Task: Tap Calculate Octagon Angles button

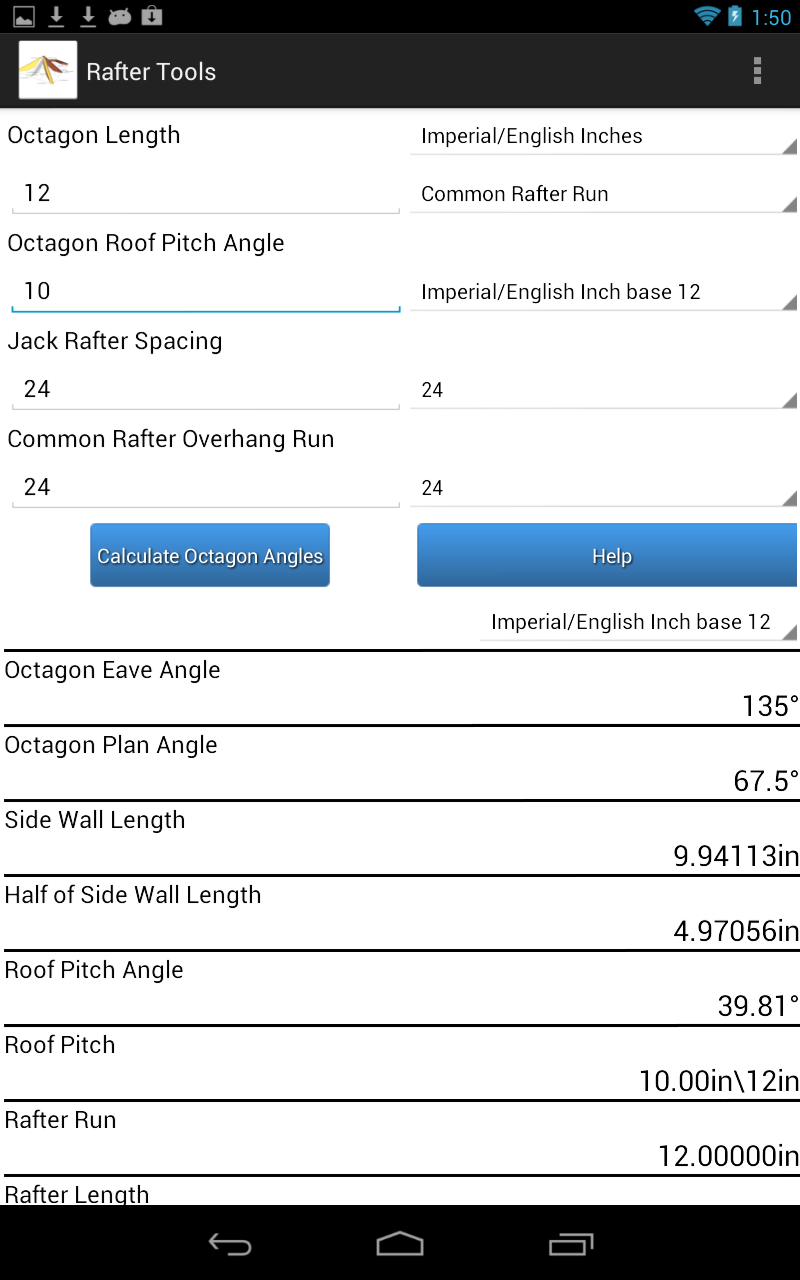Action: [x=210, y=555]
